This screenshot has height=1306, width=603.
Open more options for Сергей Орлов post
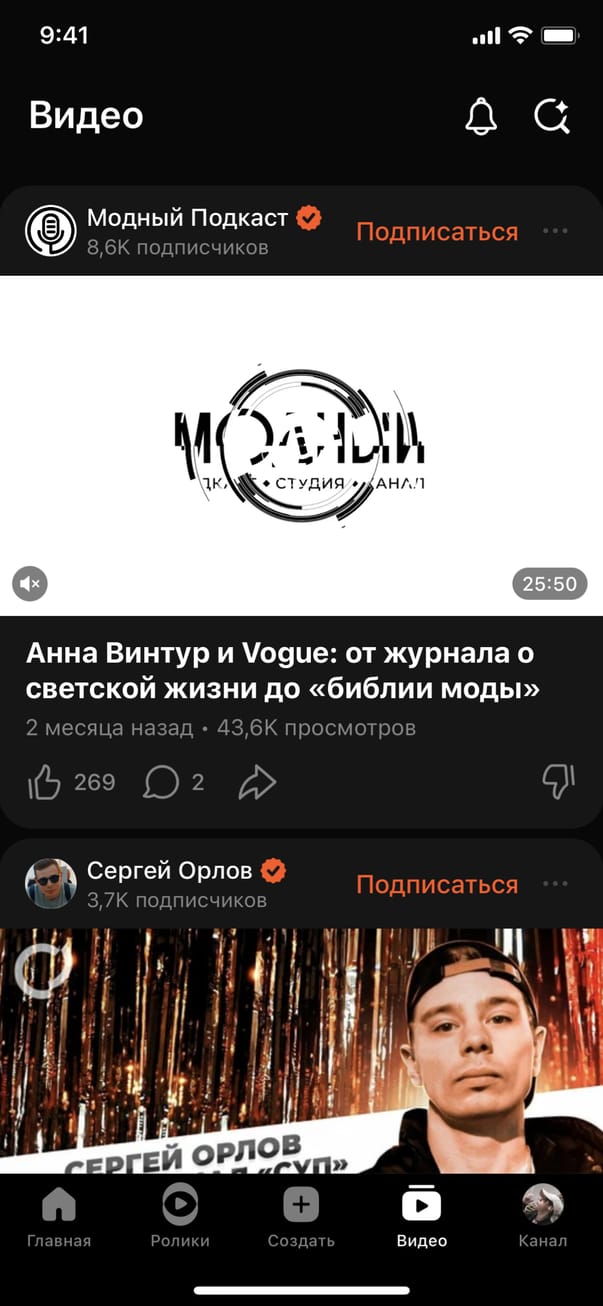555,884
